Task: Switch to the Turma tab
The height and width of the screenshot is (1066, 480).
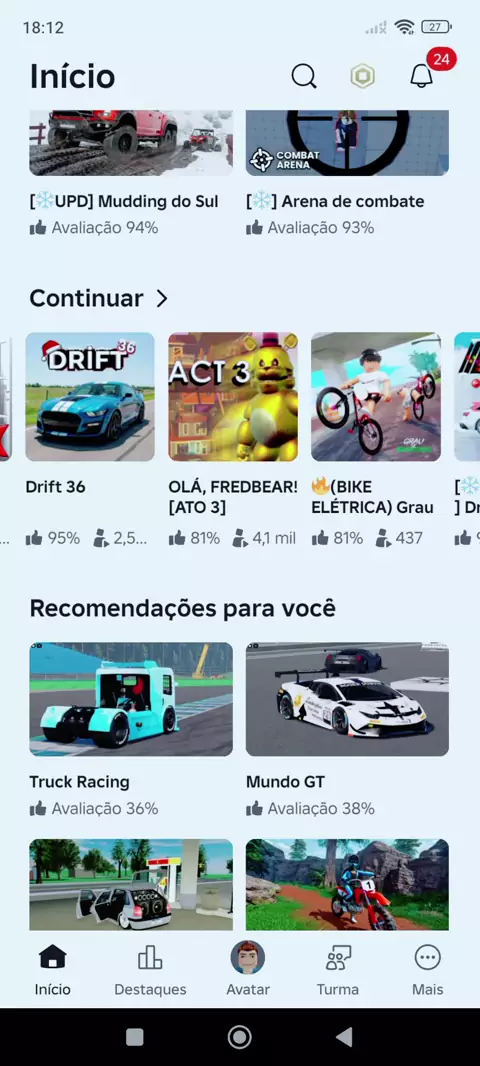Action: click(x=338, y=970)
